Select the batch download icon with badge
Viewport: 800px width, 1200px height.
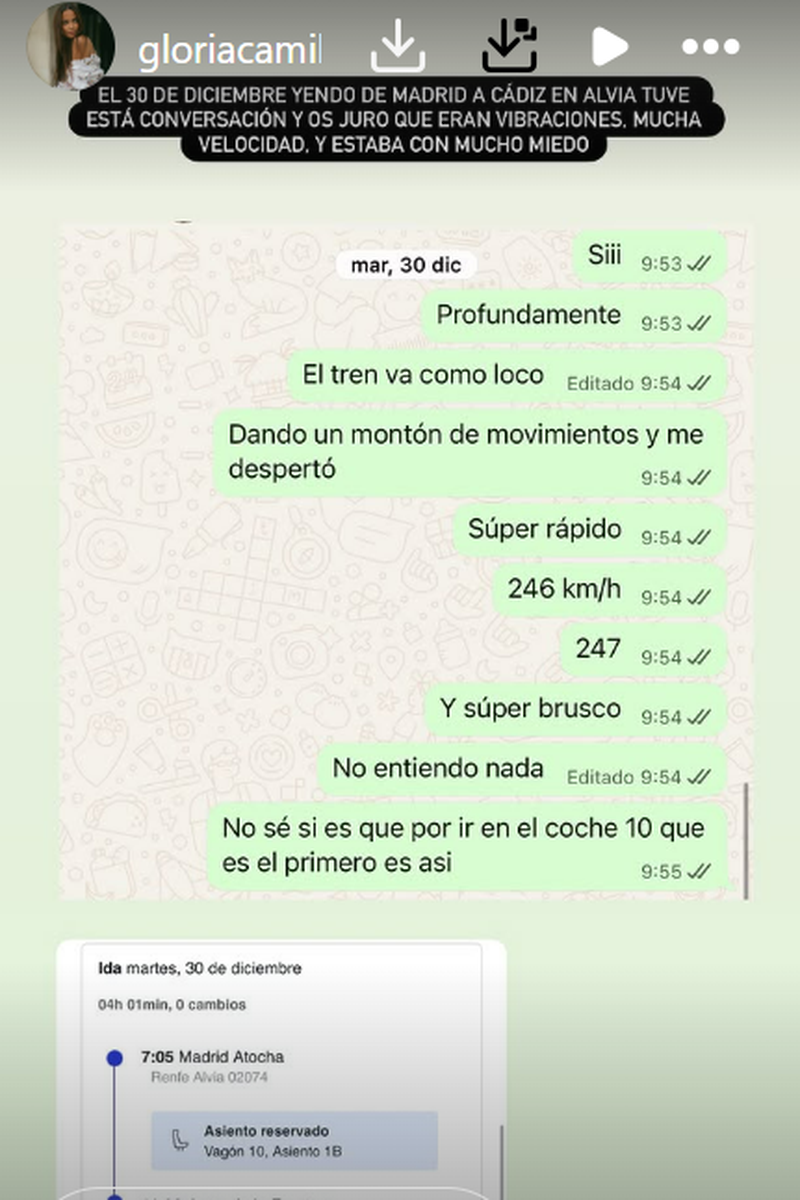click(512, 44)
